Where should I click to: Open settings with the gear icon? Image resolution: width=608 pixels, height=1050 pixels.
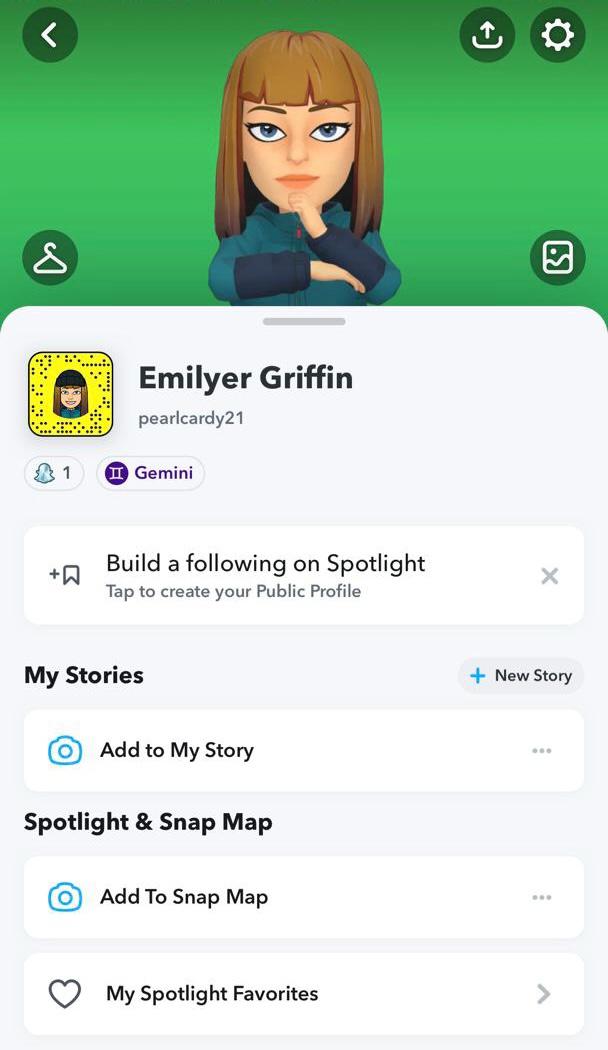(558, 35)
